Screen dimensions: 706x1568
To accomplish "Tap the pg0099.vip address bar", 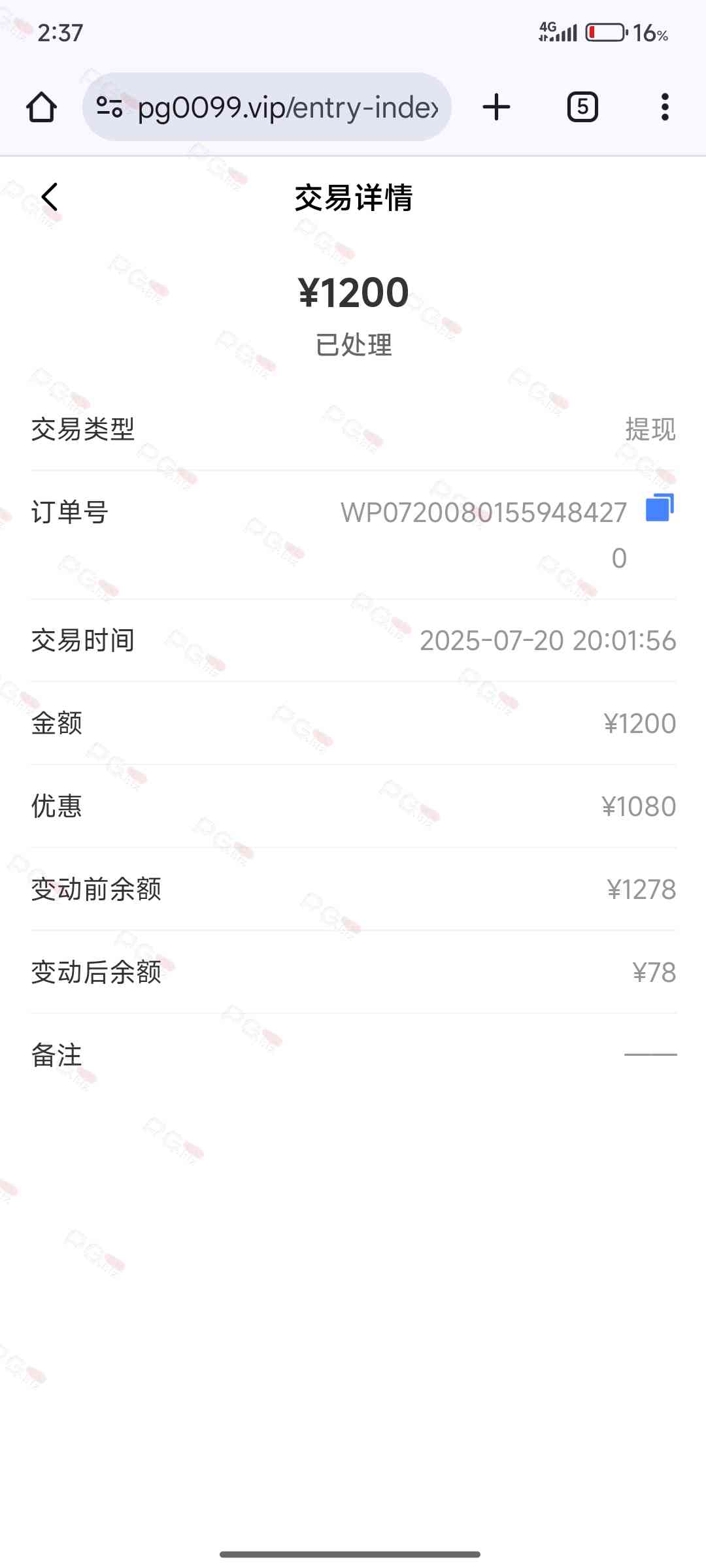I will (288, 107).
